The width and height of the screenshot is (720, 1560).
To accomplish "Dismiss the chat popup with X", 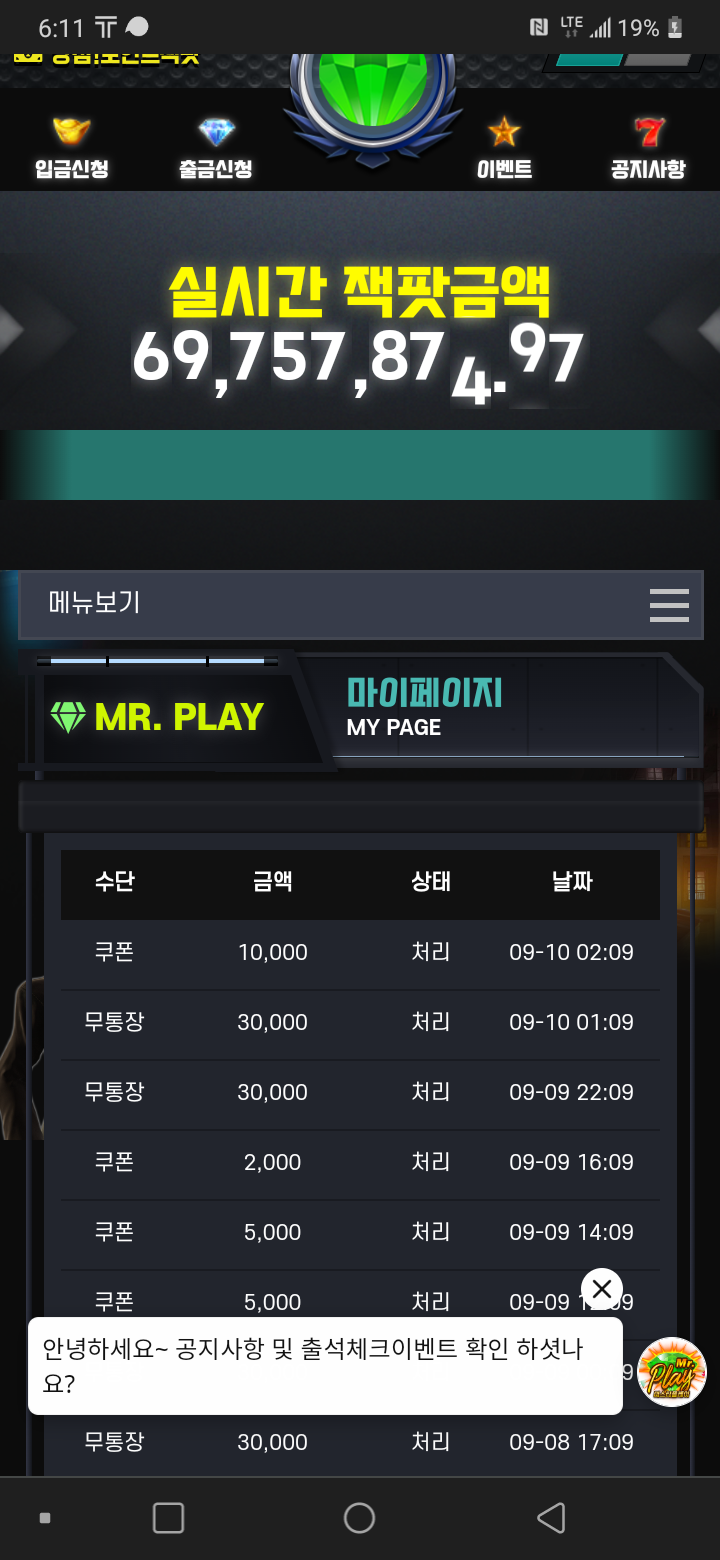I will coord(601,1289).
